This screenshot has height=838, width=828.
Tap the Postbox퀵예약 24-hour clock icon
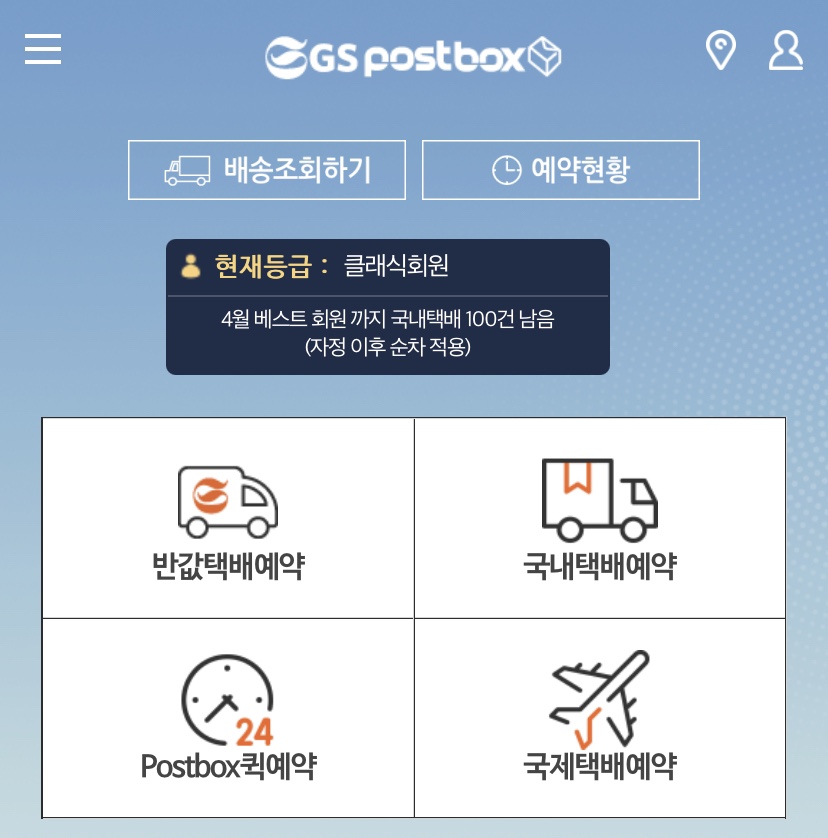pos(227,700)
